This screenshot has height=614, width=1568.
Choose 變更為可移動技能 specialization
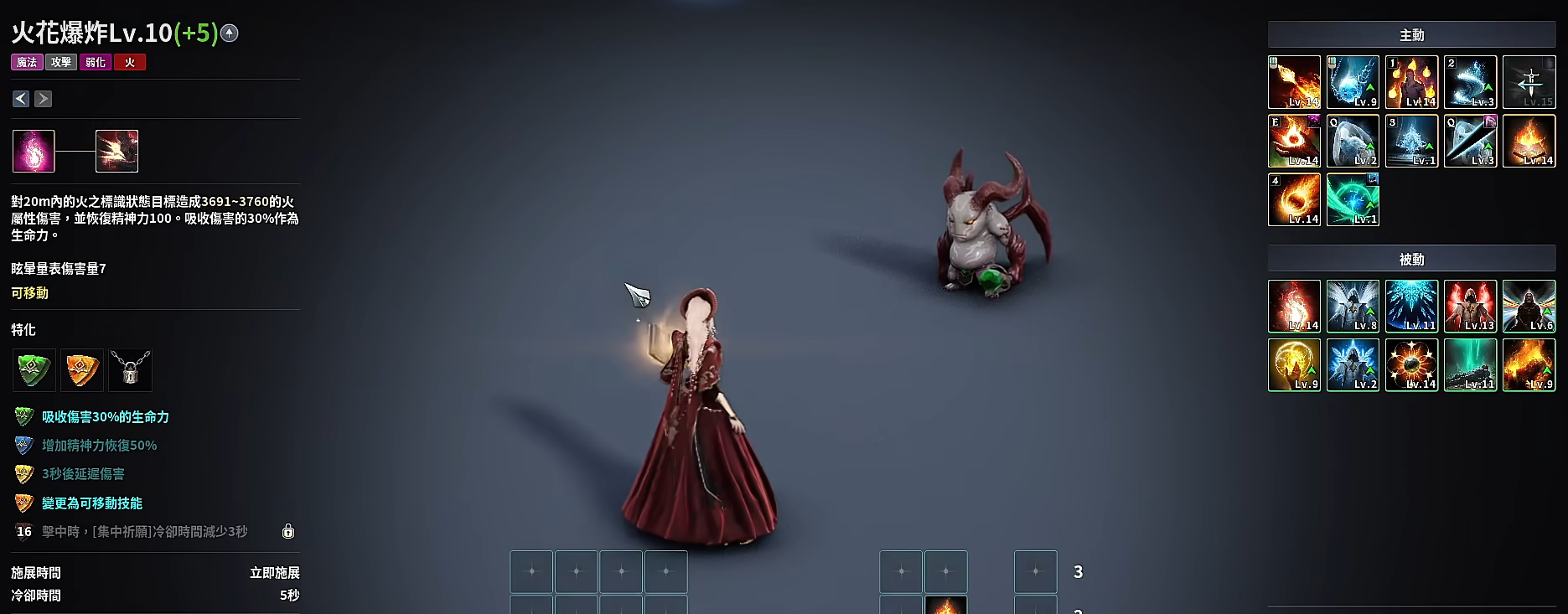click(91, 503)
